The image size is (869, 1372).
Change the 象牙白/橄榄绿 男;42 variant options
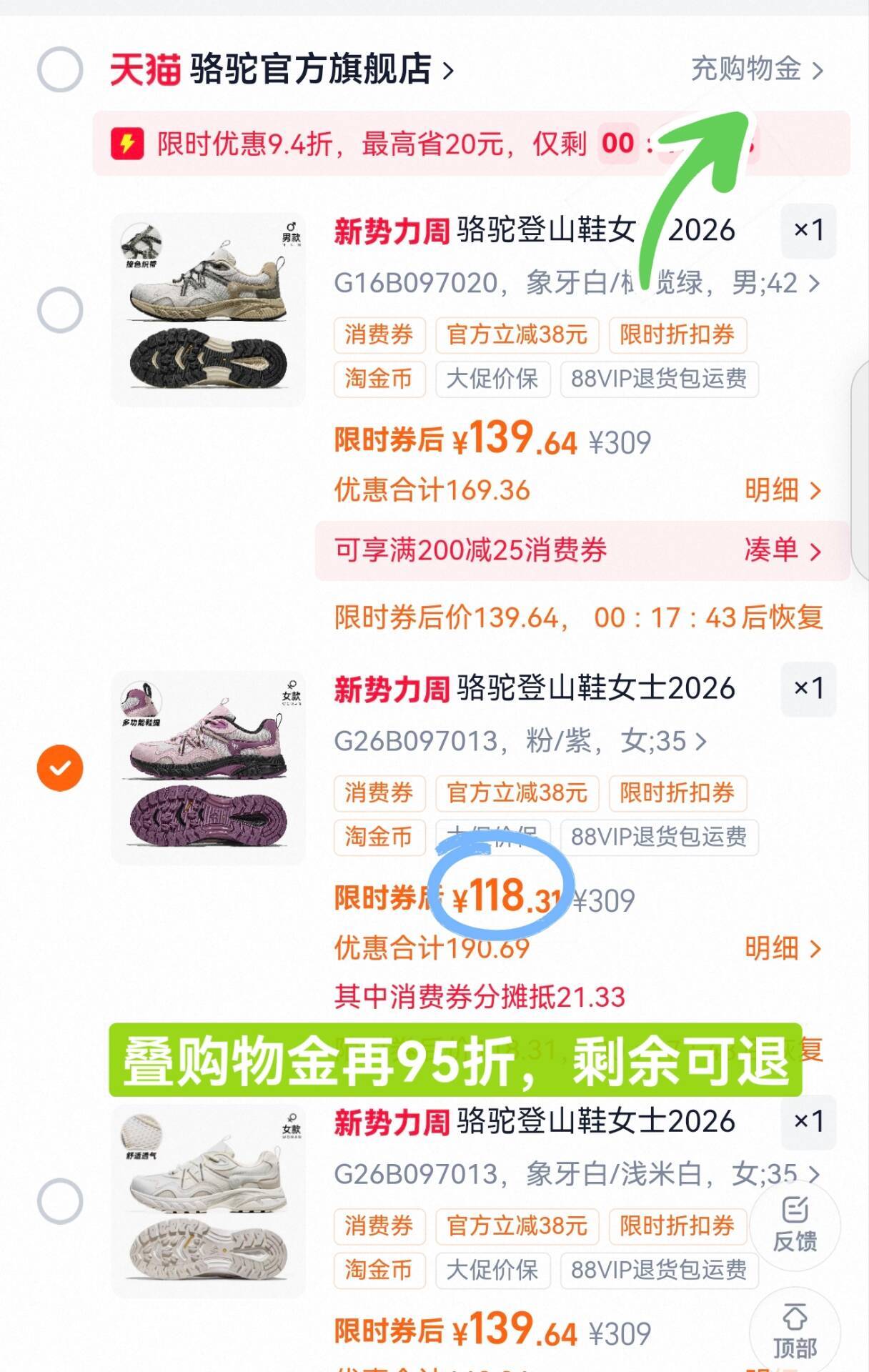(576, 284)
